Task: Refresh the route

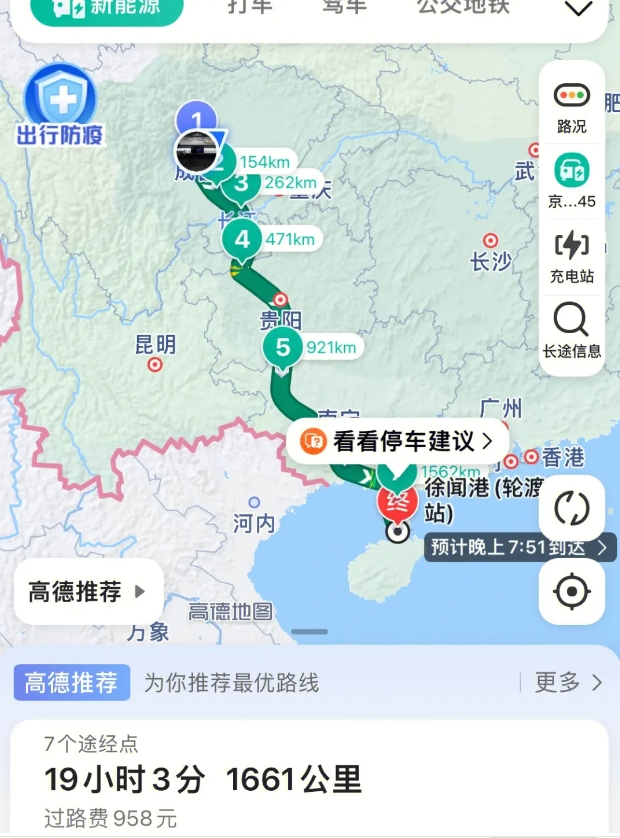Action: (572, 508)
